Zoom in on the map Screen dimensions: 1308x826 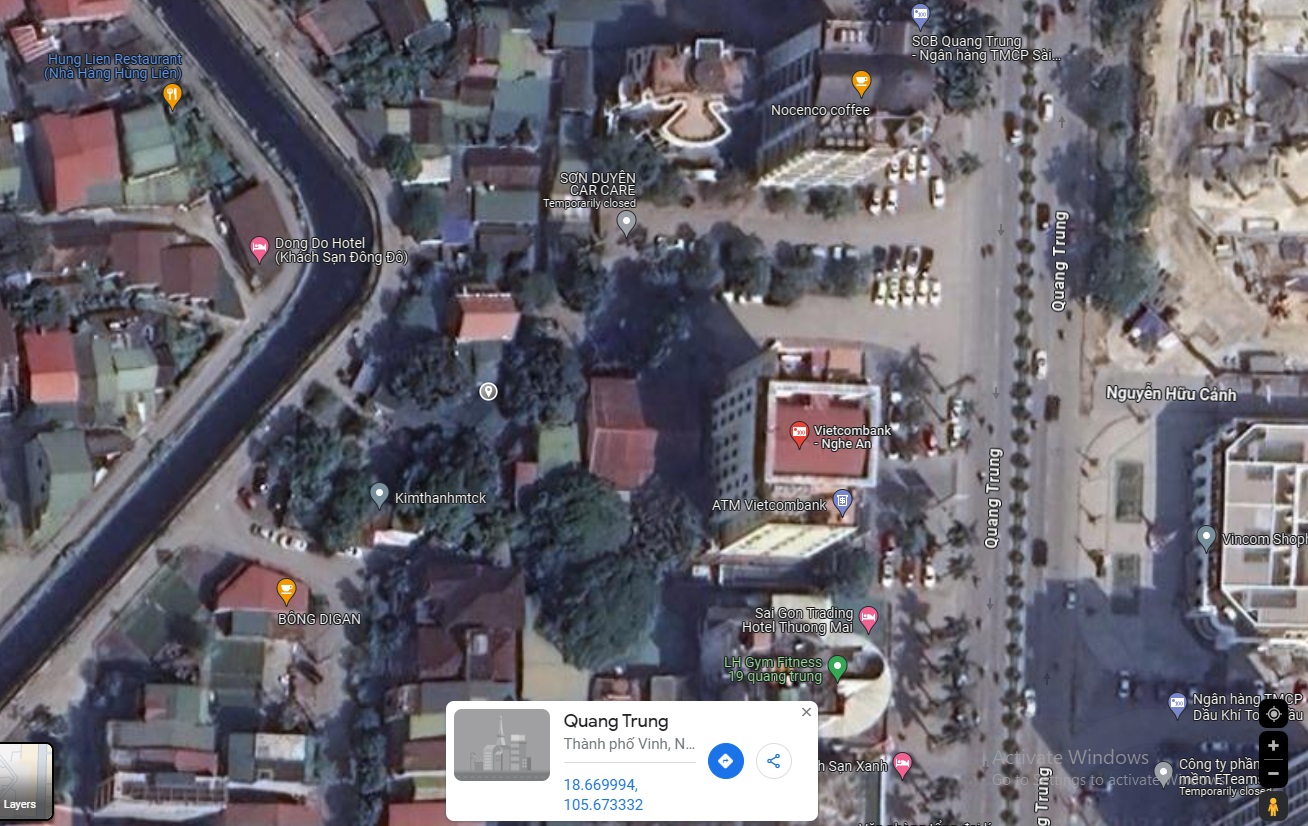pos(1273,746)
